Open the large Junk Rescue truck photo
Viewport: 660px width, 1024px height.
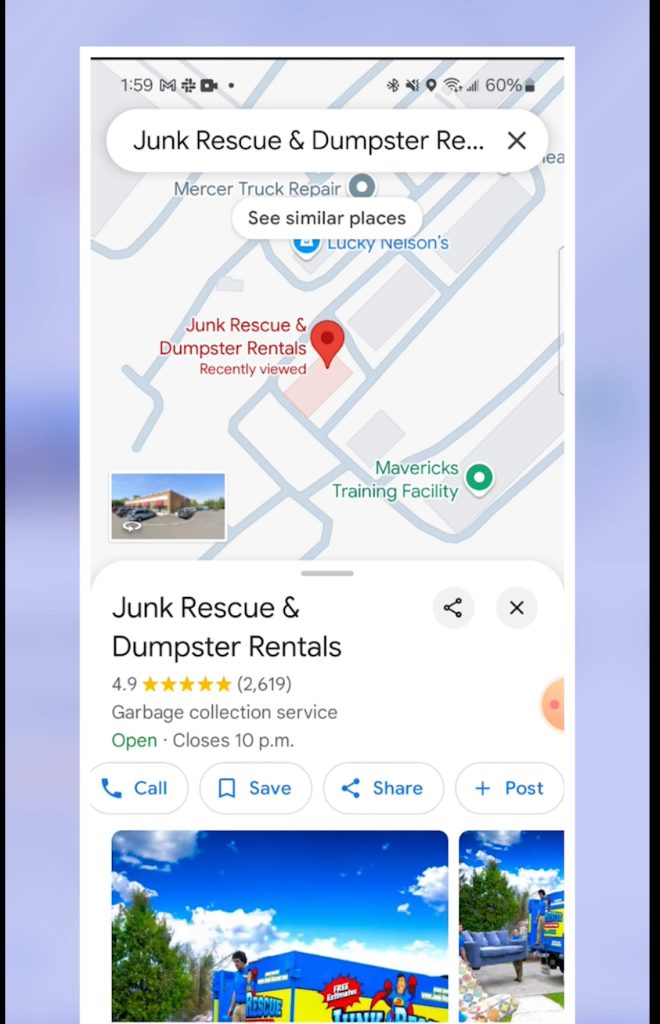click(x=280, y=925)
